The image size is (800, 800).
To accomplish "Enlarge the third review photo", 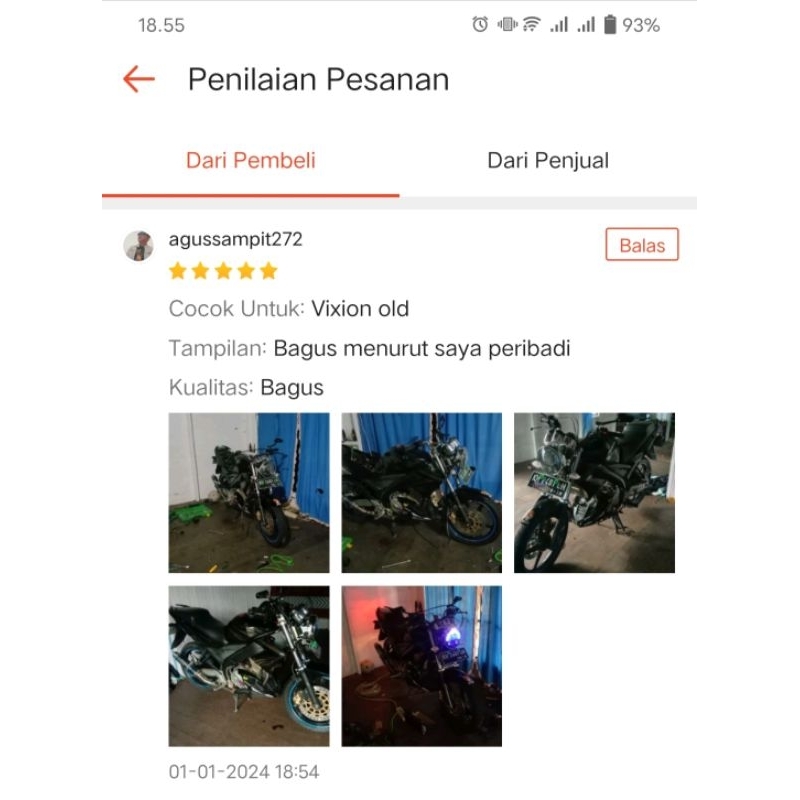I will pyautogui.click(x=594, y=493).
